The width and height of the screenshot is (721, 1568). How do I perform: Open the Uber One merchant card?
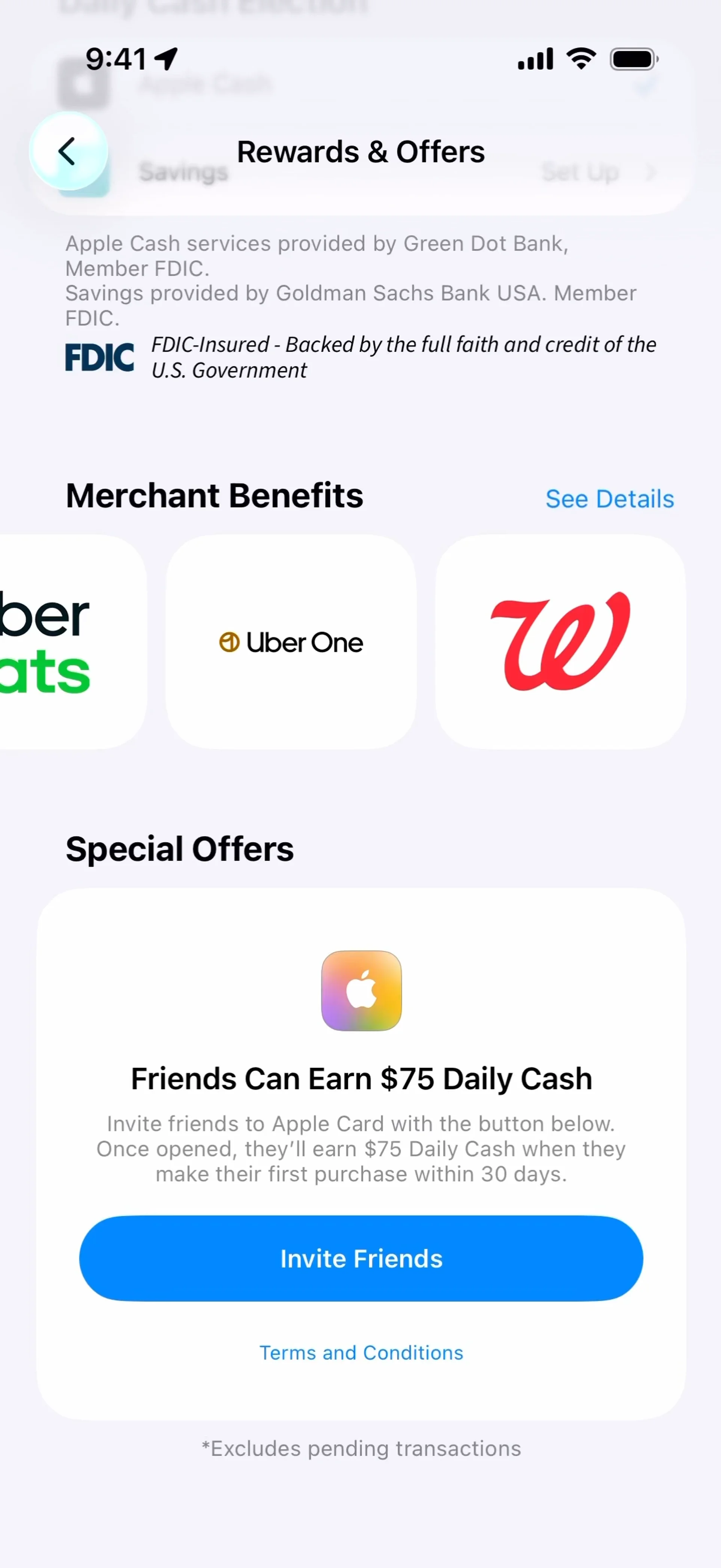291,642
